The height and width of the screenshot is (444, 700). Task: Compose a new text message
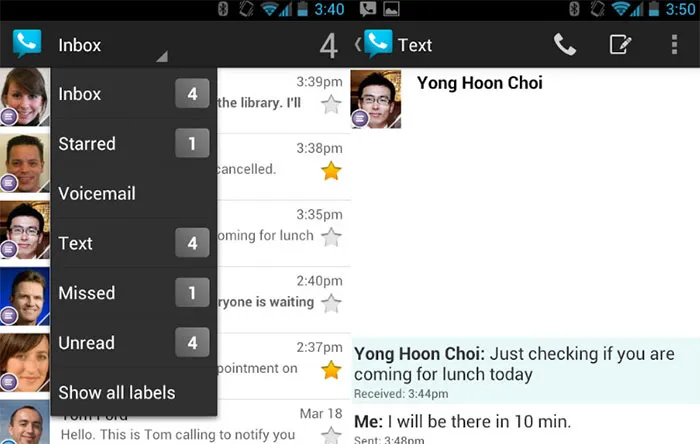pos(621,44)
